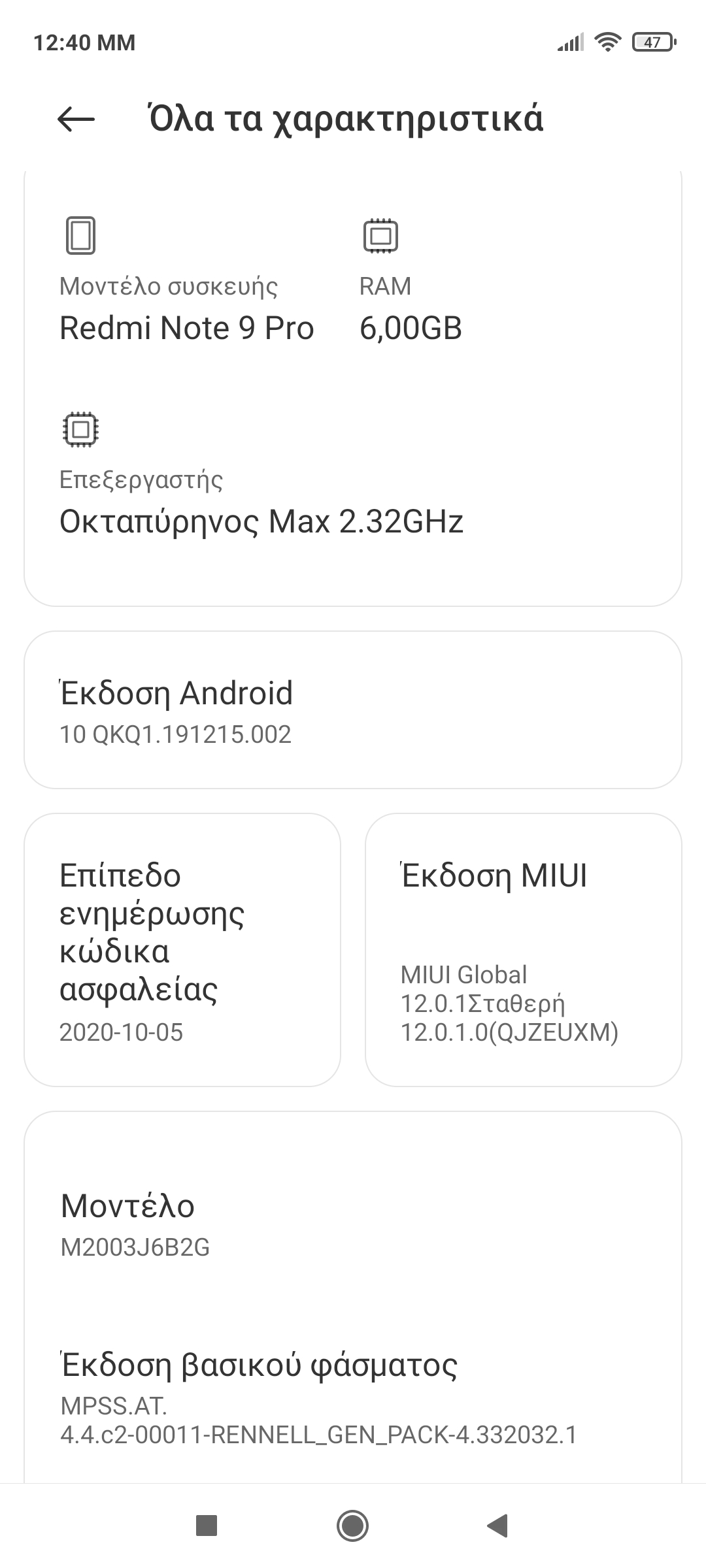Tap the Έκδοση βασικού φάσματος row
This screenshot has width=706, height=1568.
point(353,1397)
